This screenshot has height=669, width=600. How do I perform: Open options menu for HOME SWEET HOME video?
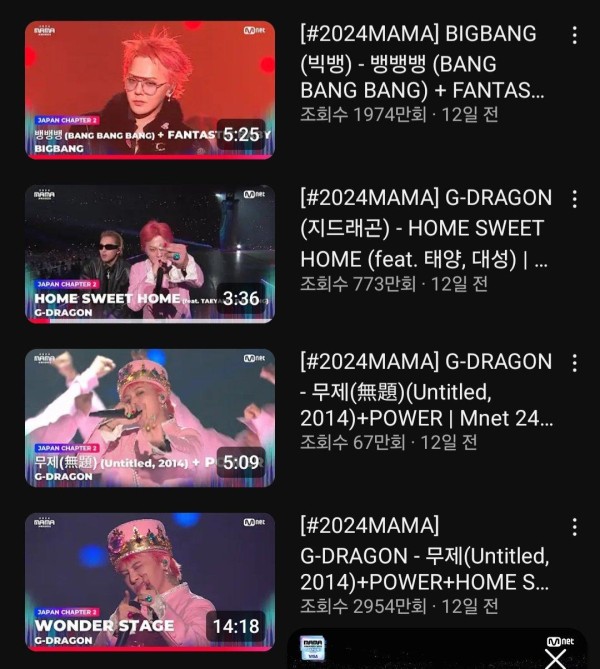574,199
